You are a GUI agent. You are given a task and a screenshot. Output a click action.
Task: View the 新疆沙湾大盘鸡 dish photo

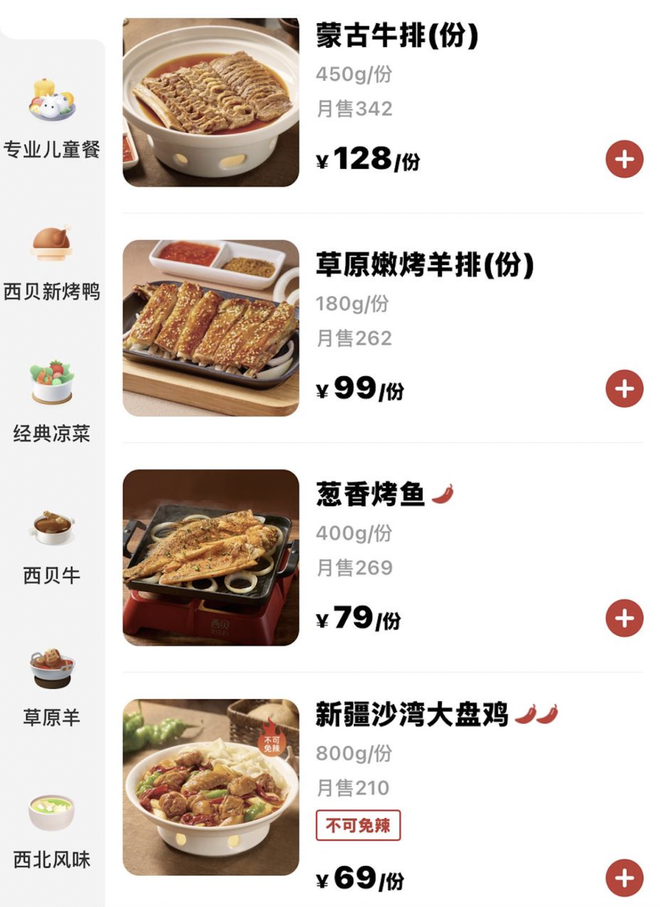[211, 787]
